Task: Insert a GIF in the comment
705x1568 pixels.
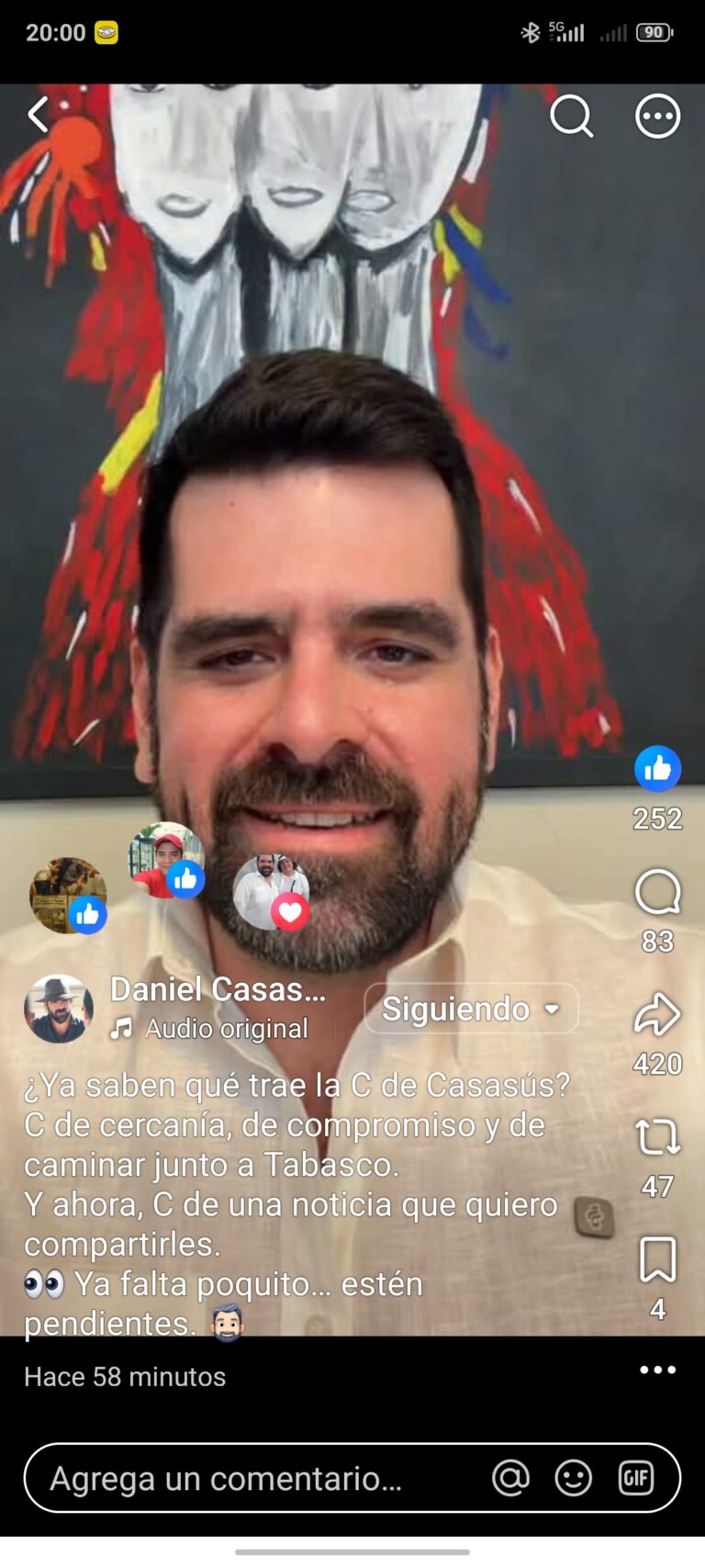Action: tap(635, 1478)
